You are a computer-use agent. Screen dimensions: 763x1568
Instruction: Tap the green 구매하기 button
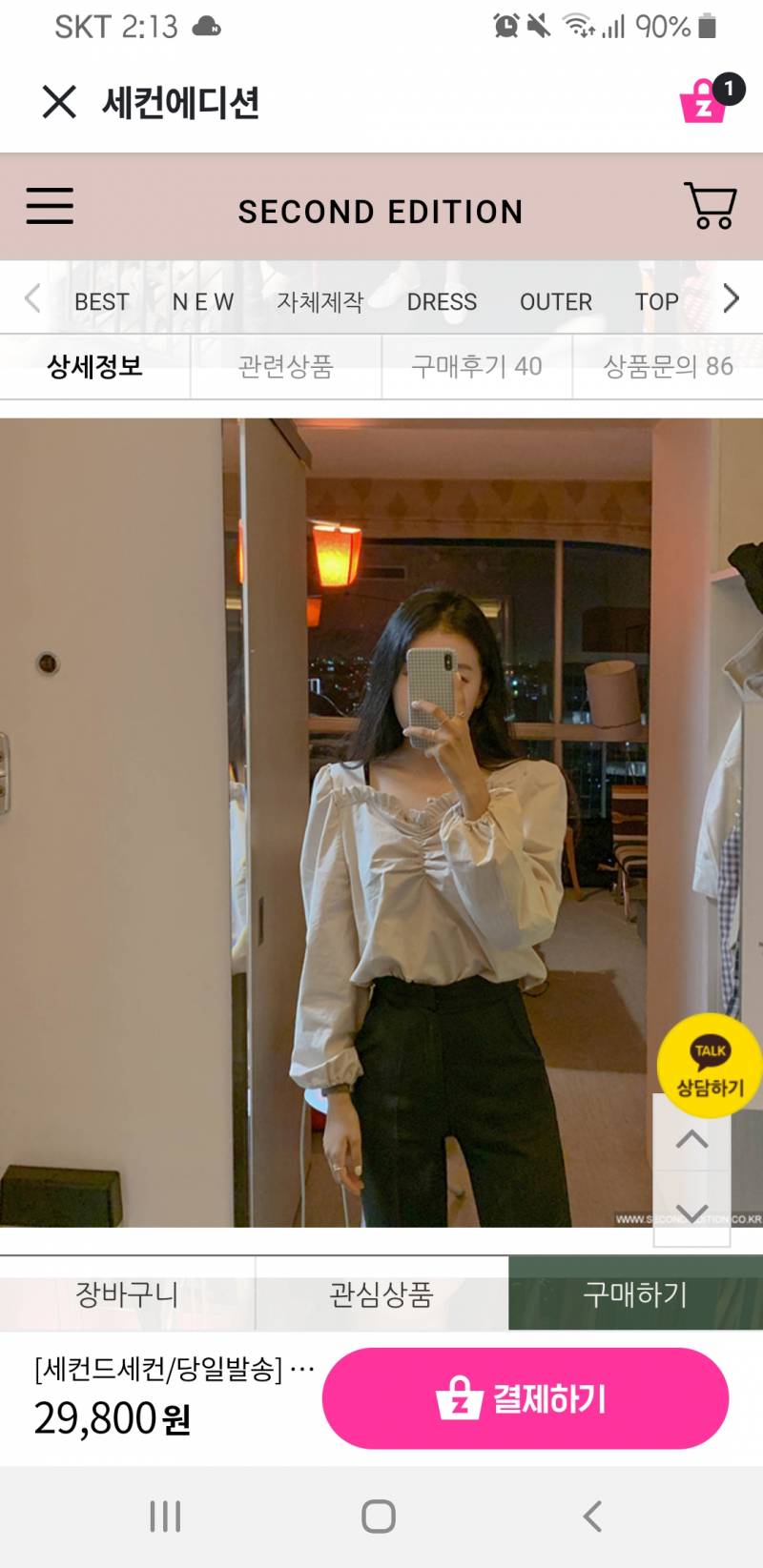tap(635, 1294)
